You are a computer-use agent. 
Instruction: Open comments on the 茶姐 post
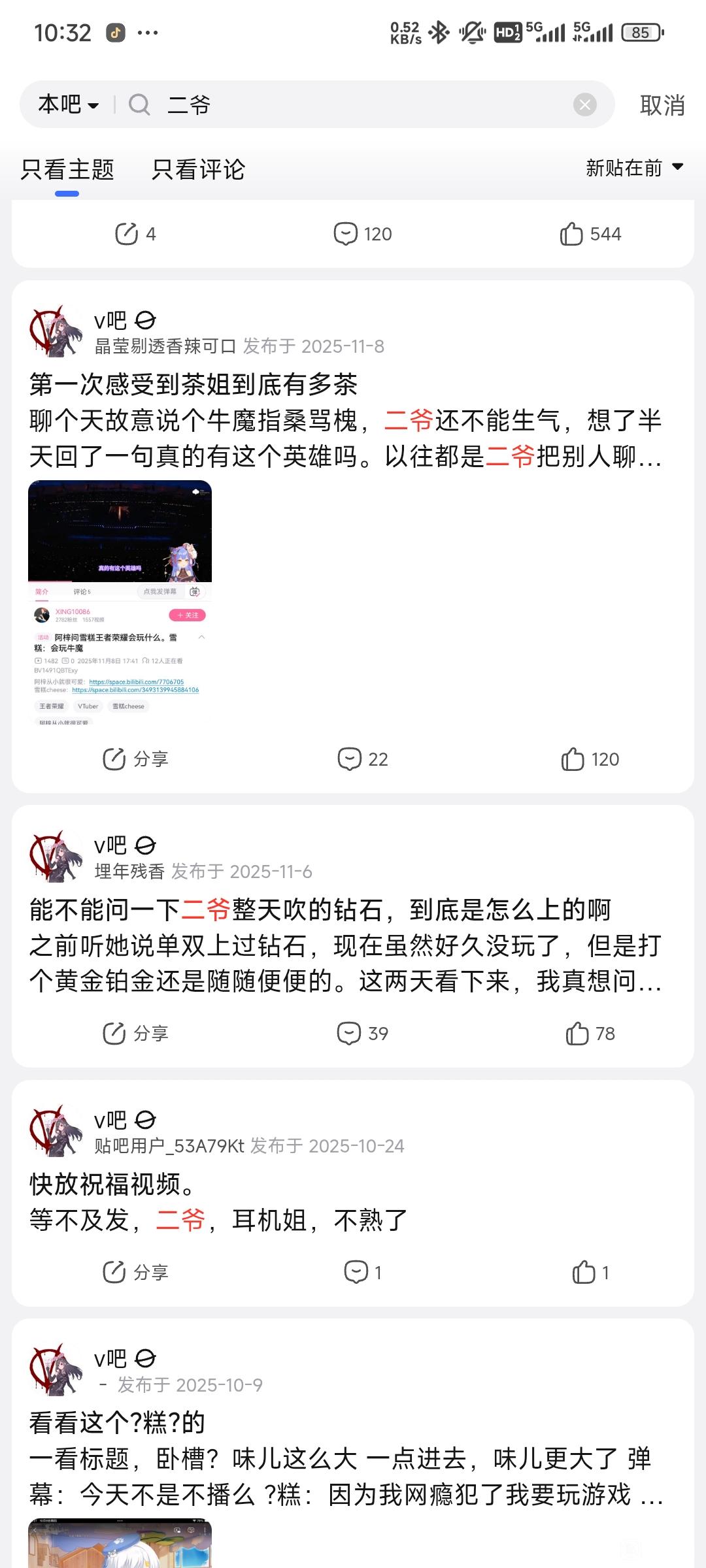[x=363, y=759]
